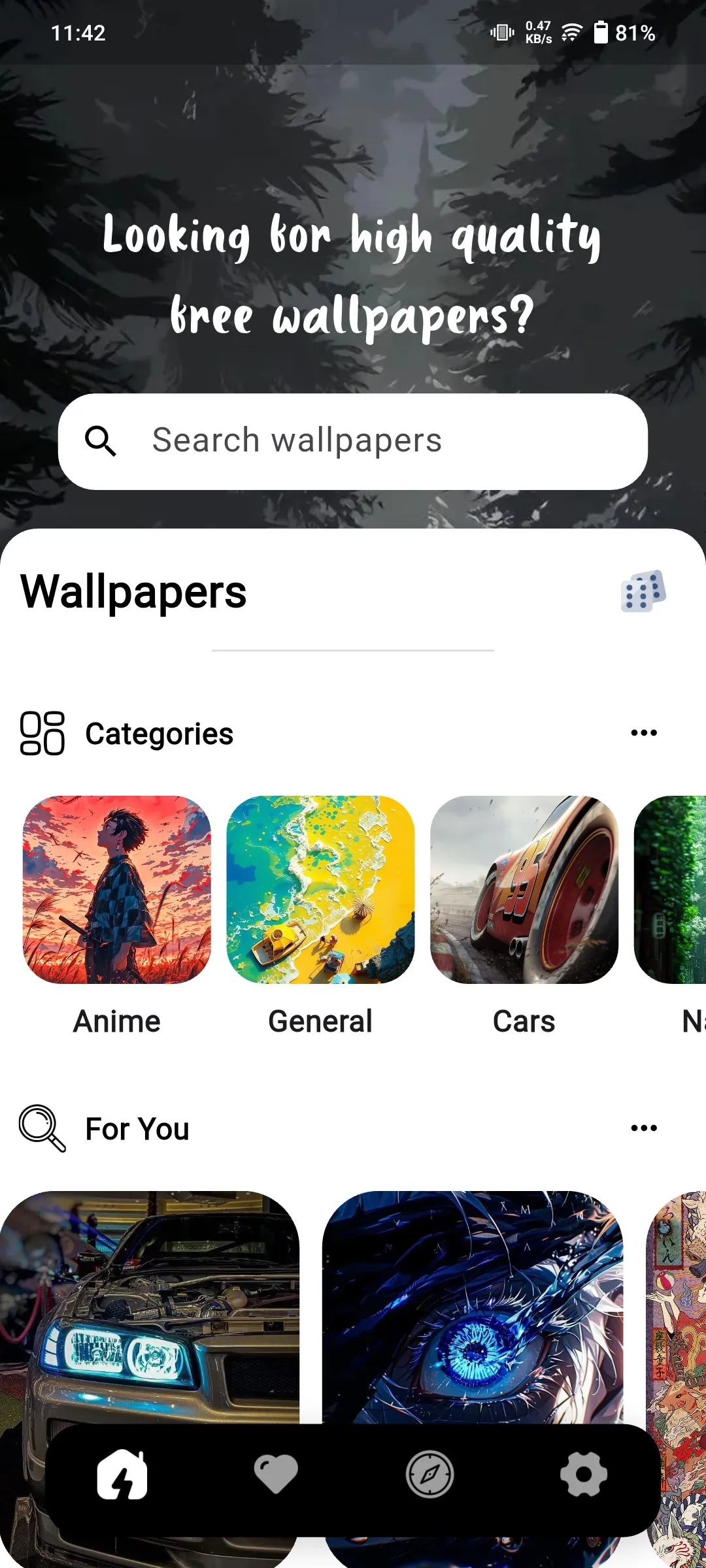Viewport: 706px width, 1568px height.
Task: Open the Settings gear tab
Action: click(583, 1475)
